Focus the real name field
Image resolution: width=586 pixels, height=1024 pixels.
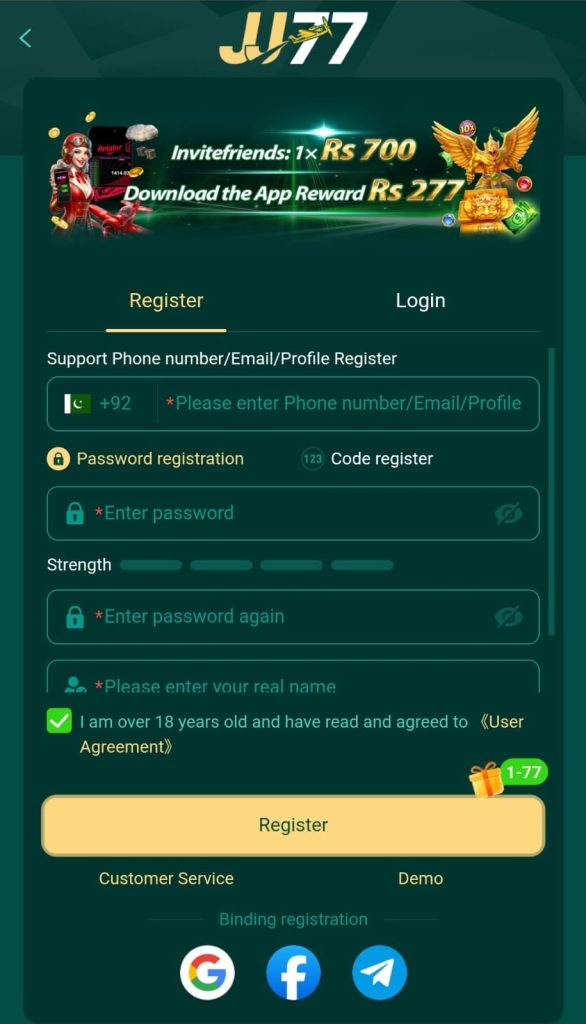point(293,677)
